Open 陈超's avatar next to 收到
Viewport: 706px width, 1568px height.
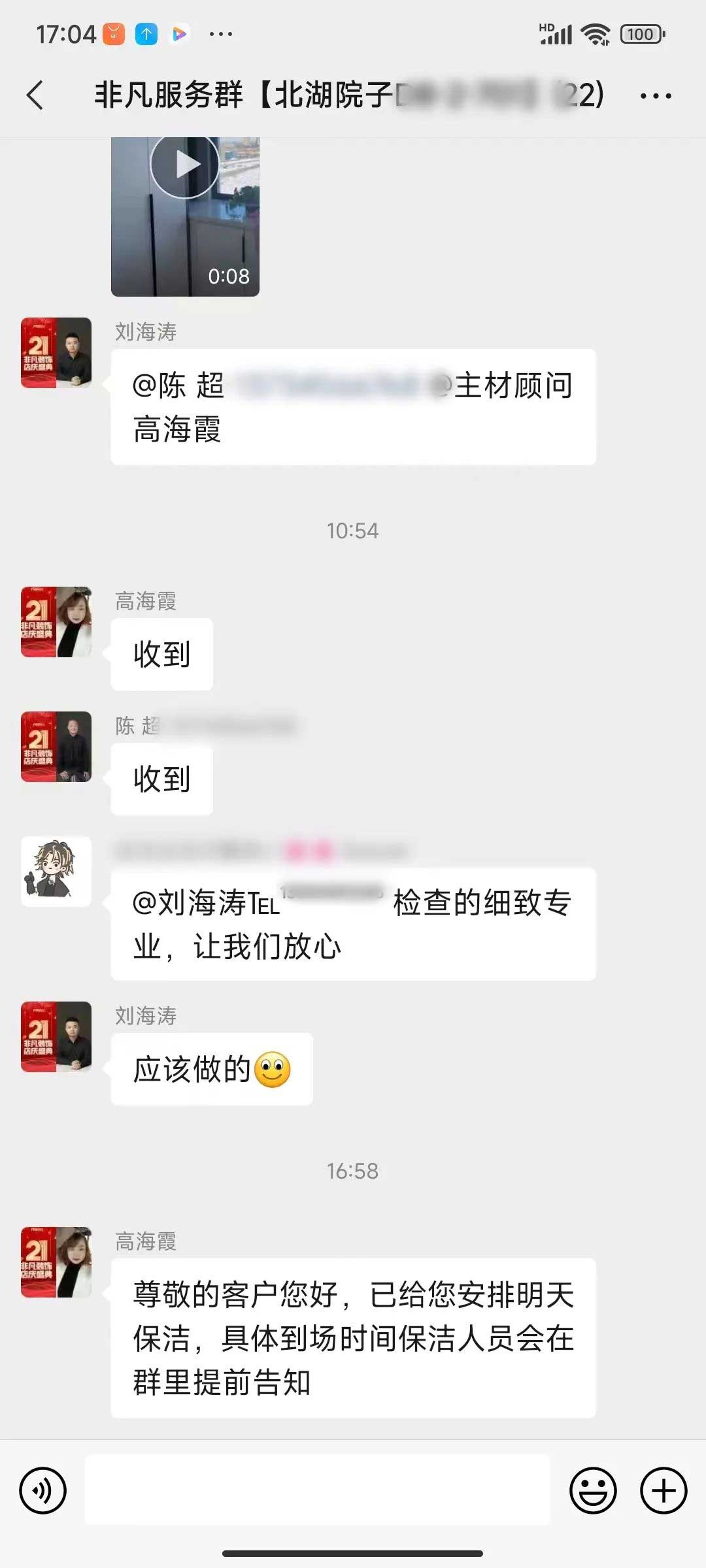click(x=56, y=747)
